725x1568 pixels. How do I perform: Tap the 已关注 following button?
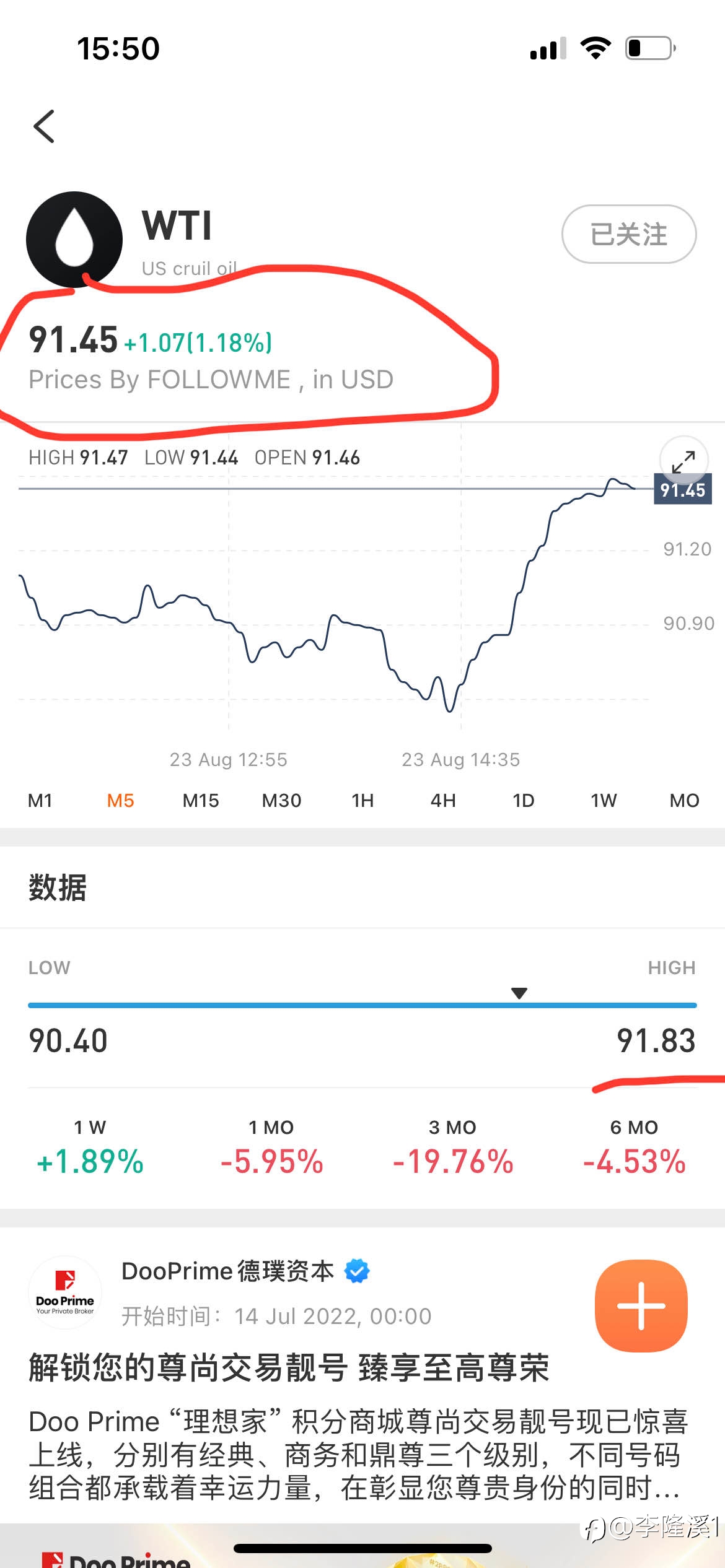pos(629,234)
